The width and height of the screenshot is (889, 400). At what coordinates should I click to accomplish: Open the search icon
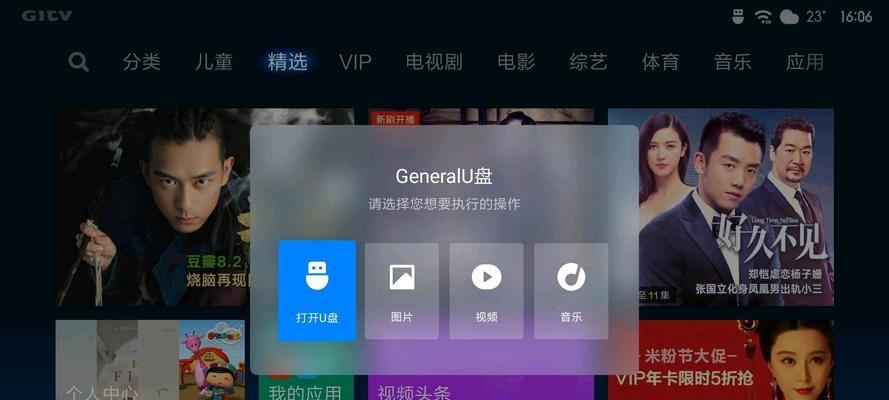[79, 62]
